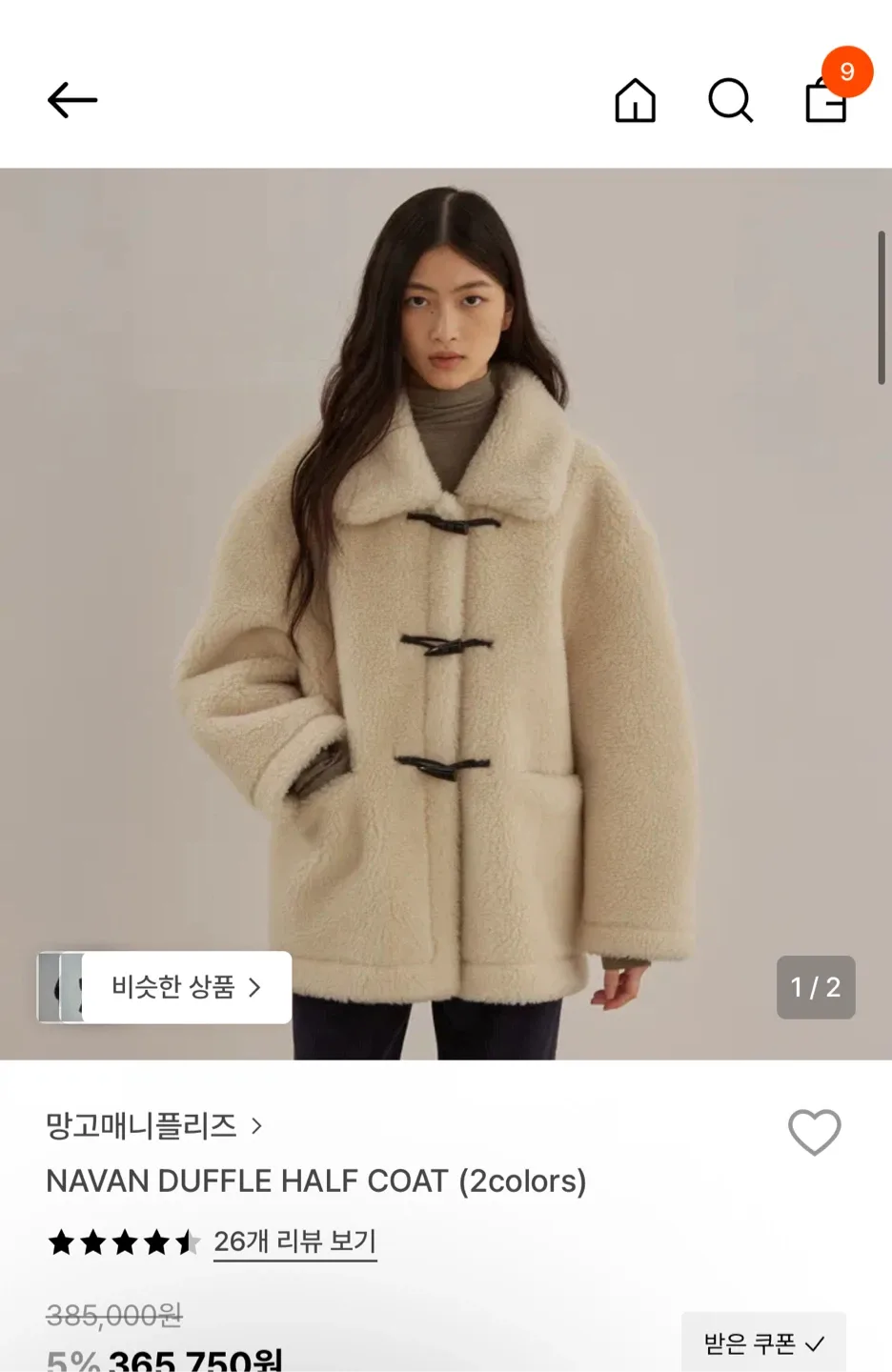Open the shopping bag with 9 items

pyautogui.click(x=826, y=100)
